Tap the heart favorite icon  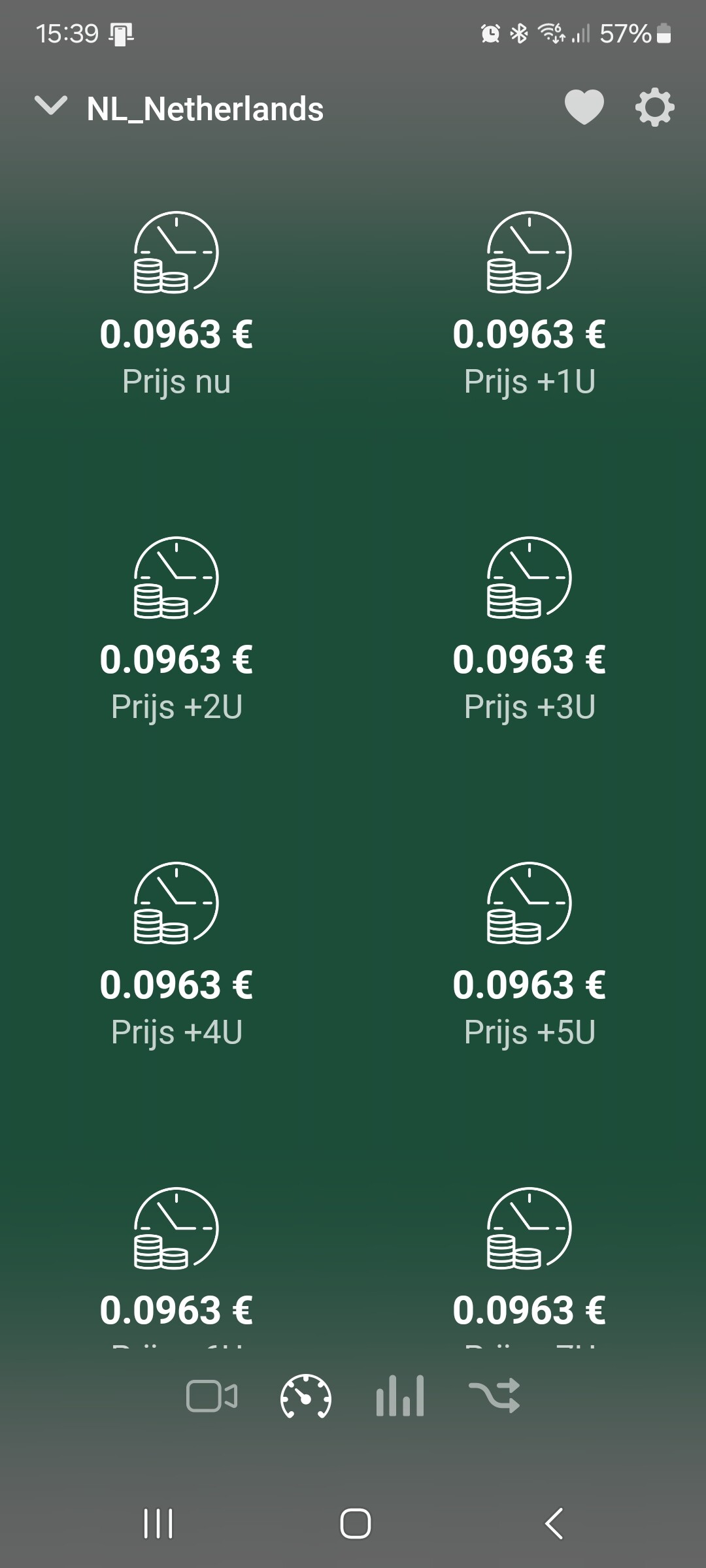[x=584, y=107]
